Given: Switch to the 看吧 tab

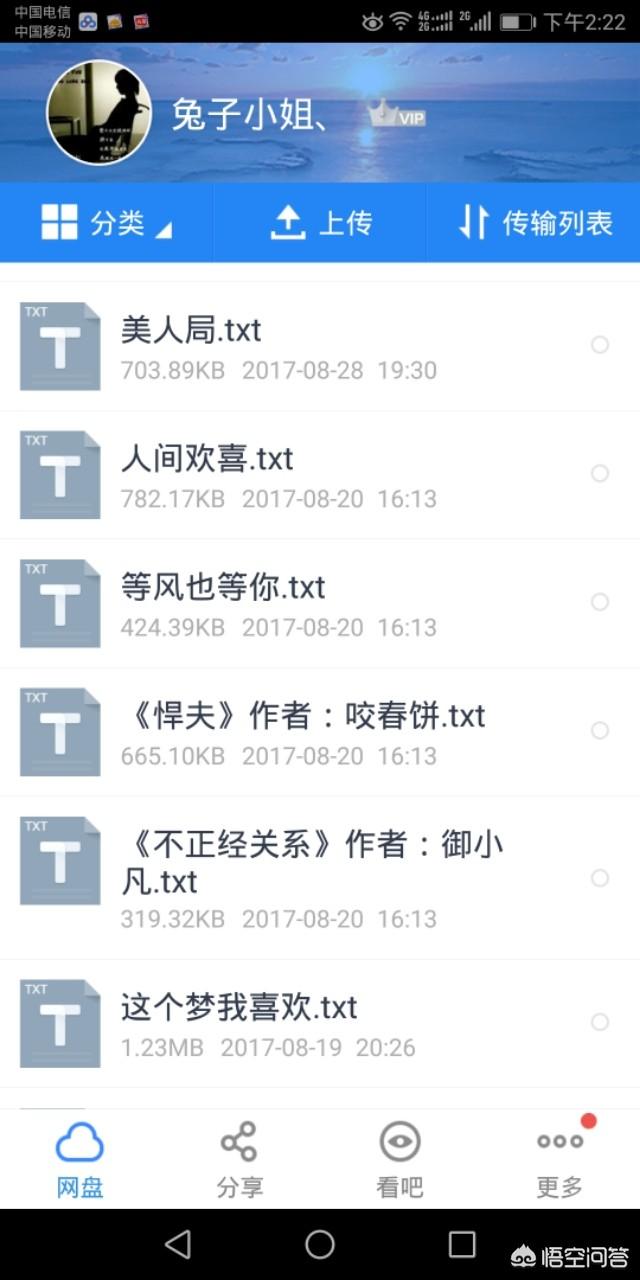Looking at the screenshot, I should point(400,1159).
